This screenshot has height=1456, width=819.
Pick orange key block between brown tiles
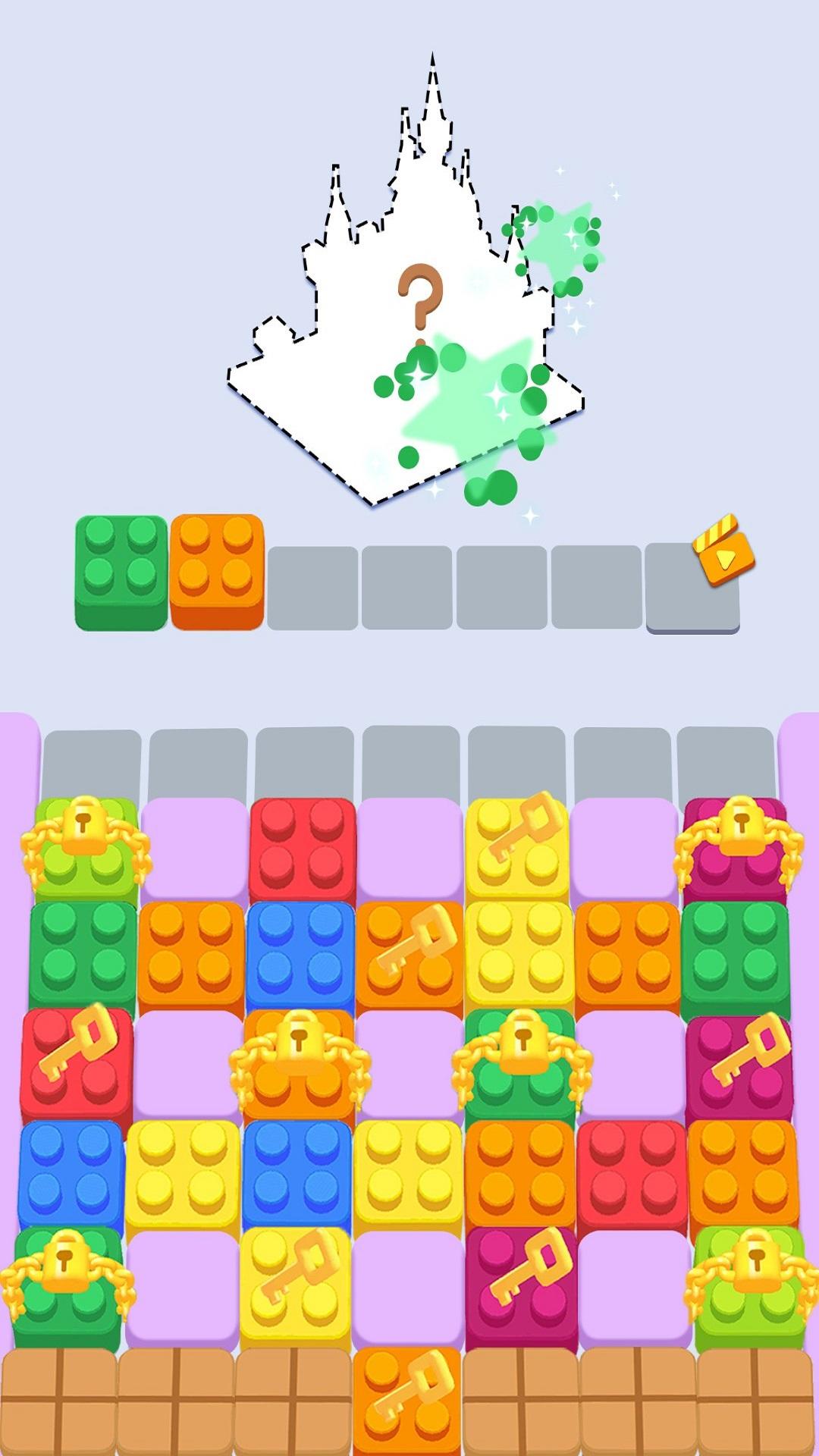[407, 1399]
